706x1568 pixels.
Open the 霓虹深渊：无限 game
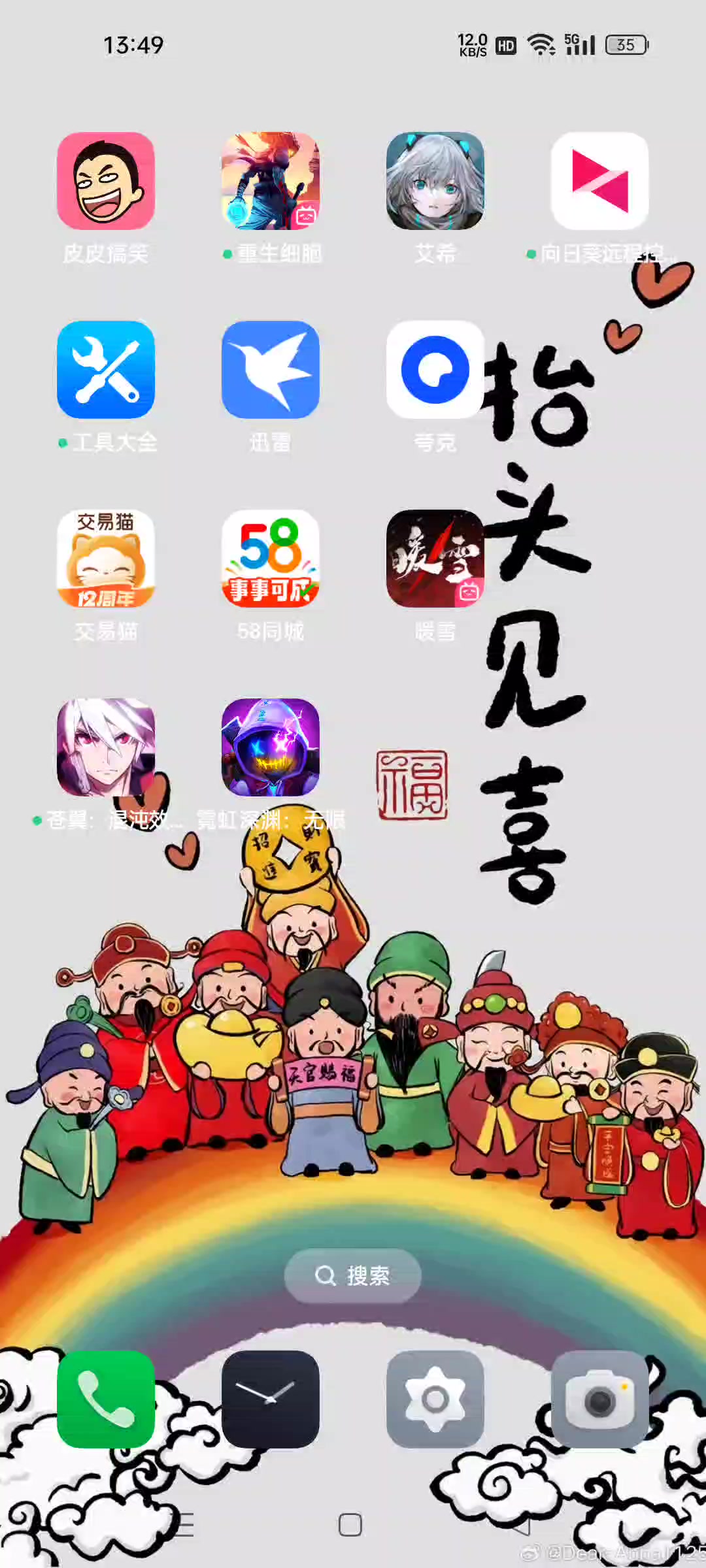click(271, 747)
